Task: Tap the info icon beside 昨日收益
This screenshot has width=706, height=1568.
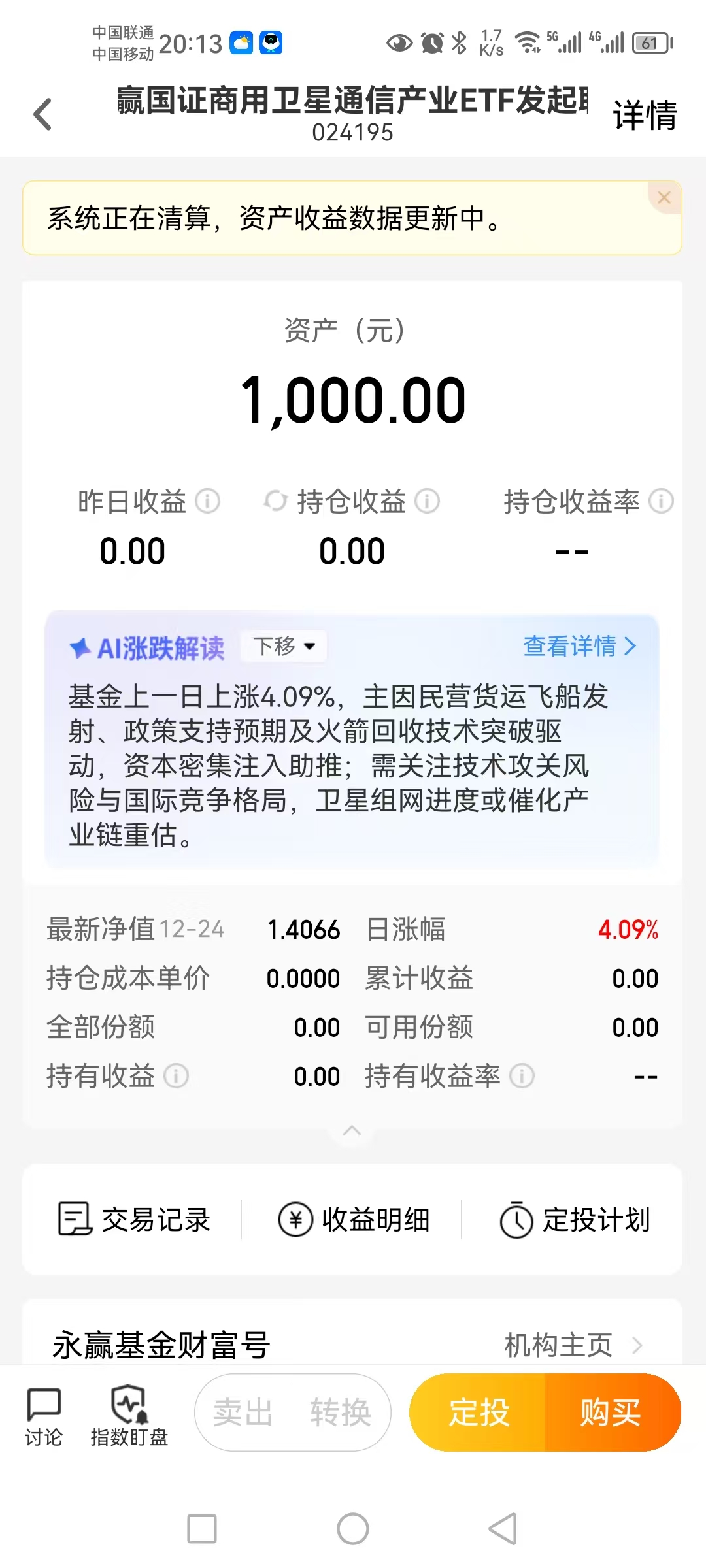Action: [208, 501]
